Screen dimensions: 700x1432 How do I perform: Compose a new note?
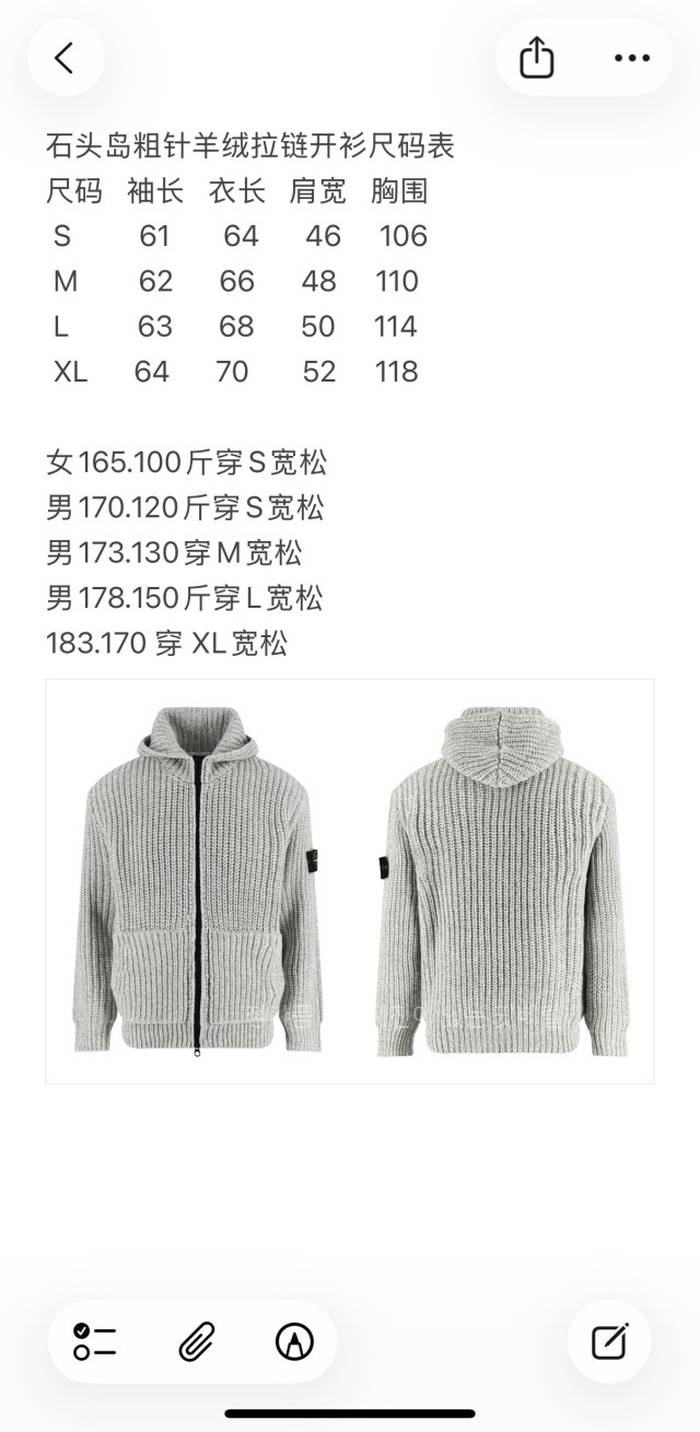click(609, 1342)
